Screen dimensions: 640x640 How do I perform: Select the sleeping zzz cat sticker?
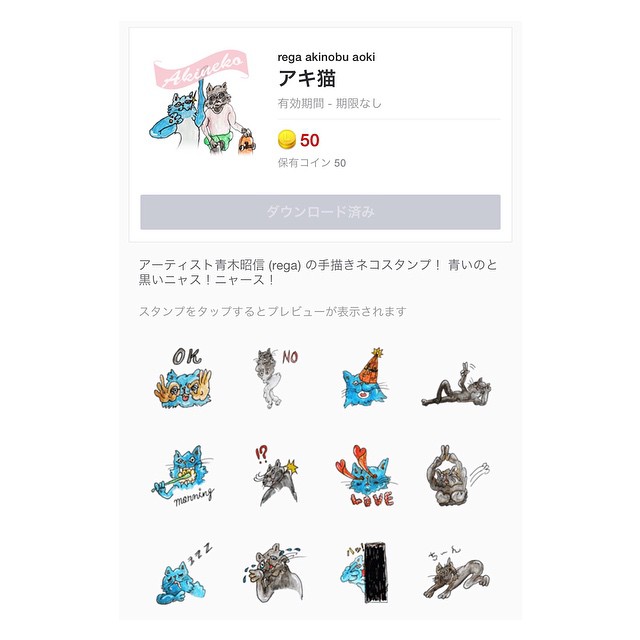[x=185, y=575]
